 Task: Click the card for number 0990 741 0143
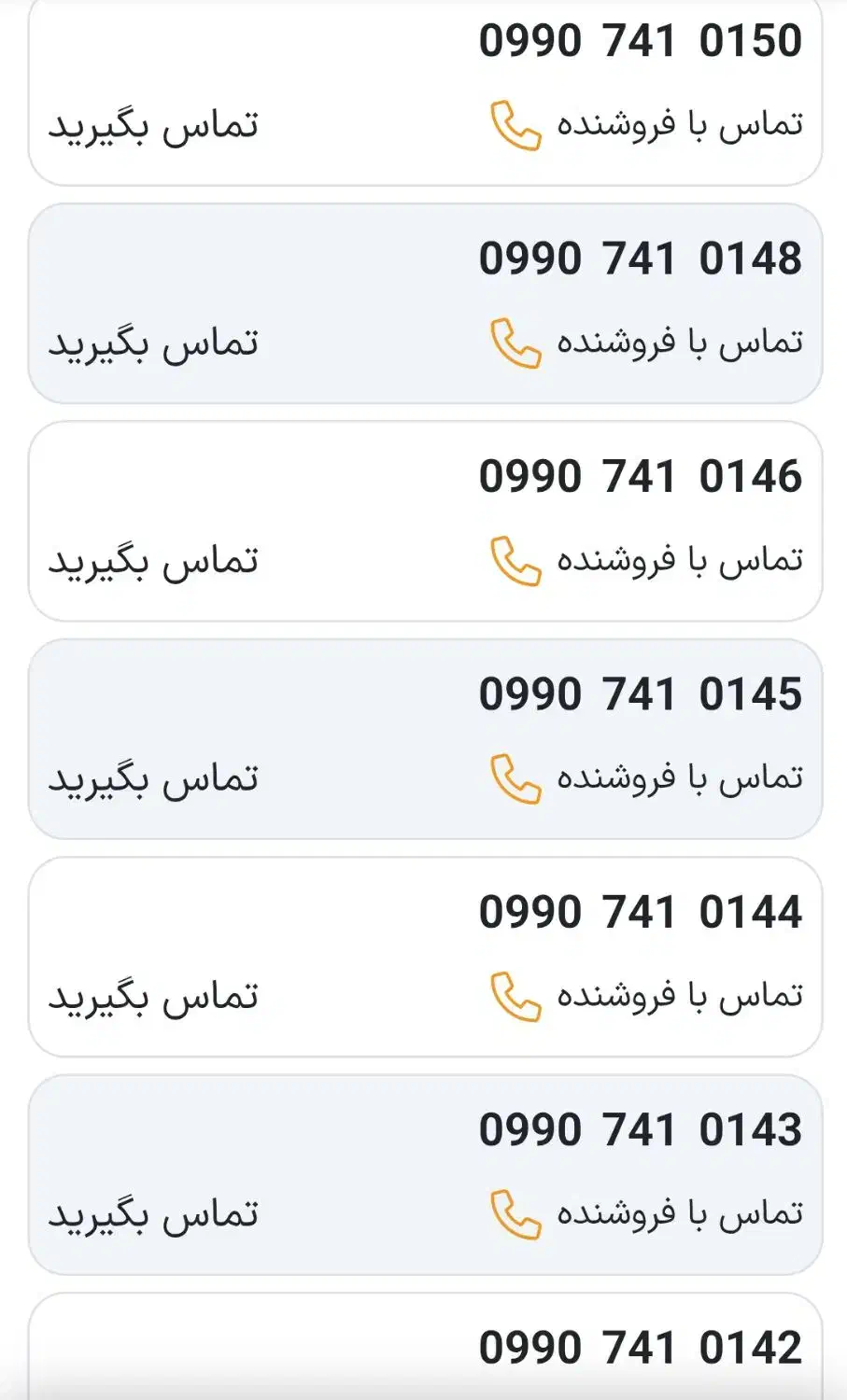pos(423,1174)
